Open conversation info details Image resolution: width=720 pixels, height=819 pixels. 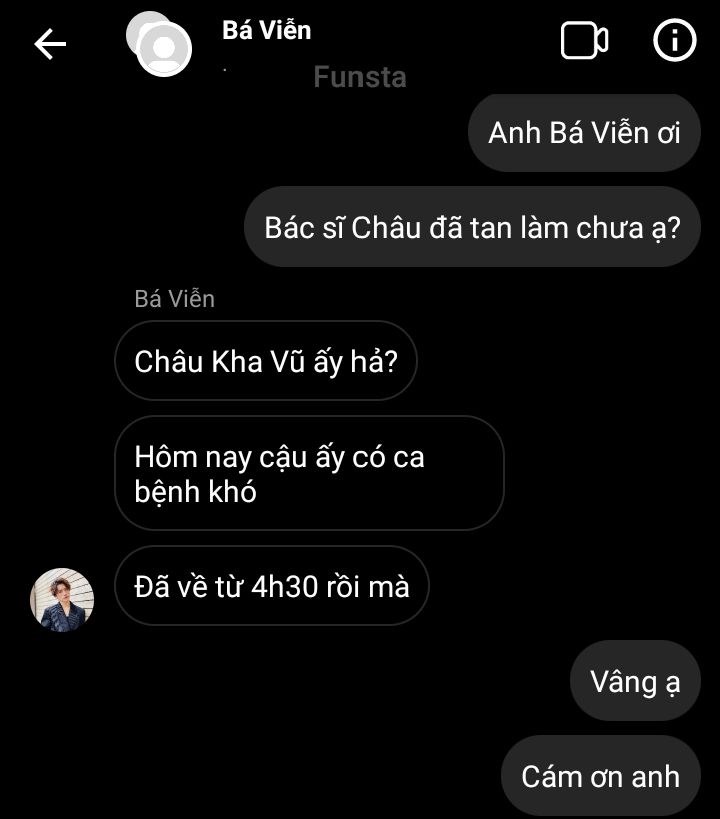coord(674,41)
